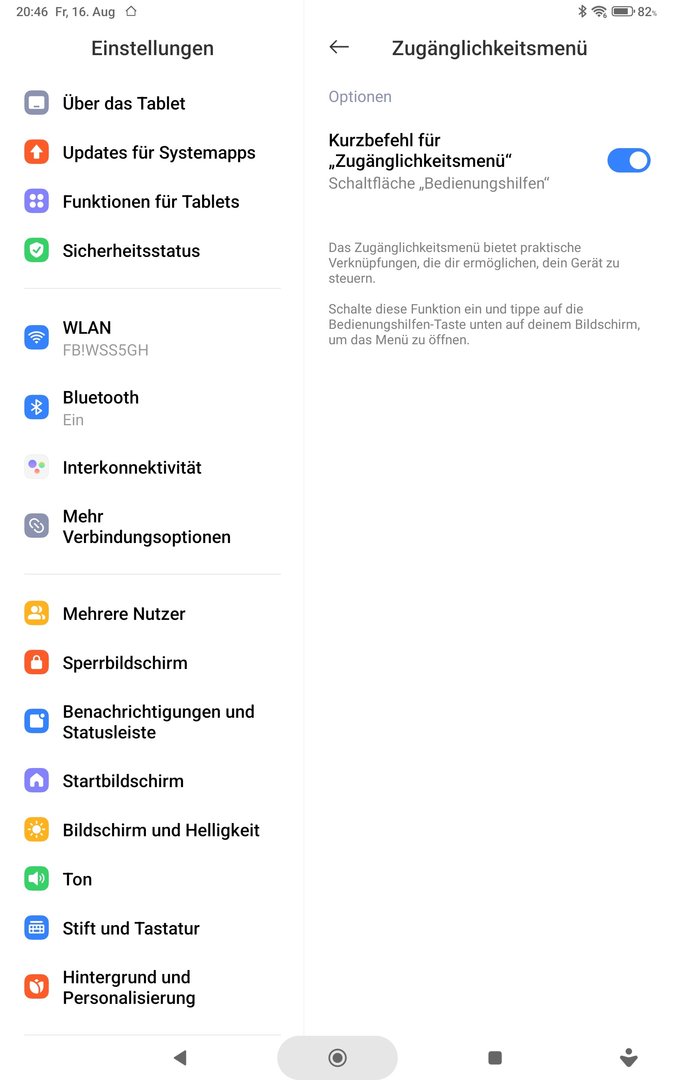675x1080 pixels.
Task: Open Interkonnektivität settings
Action: pos(132,467)
